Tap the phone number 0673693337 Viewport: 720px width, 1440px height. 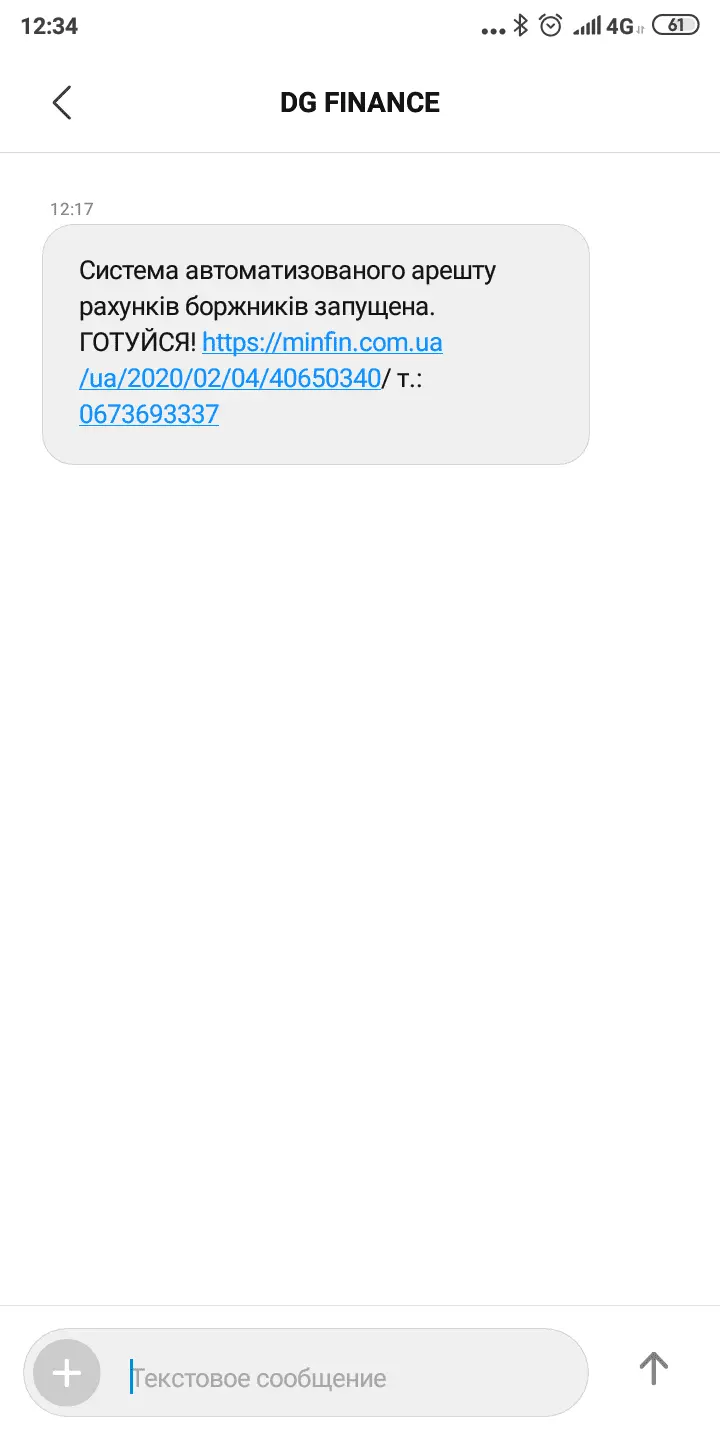tap(149, 414)
